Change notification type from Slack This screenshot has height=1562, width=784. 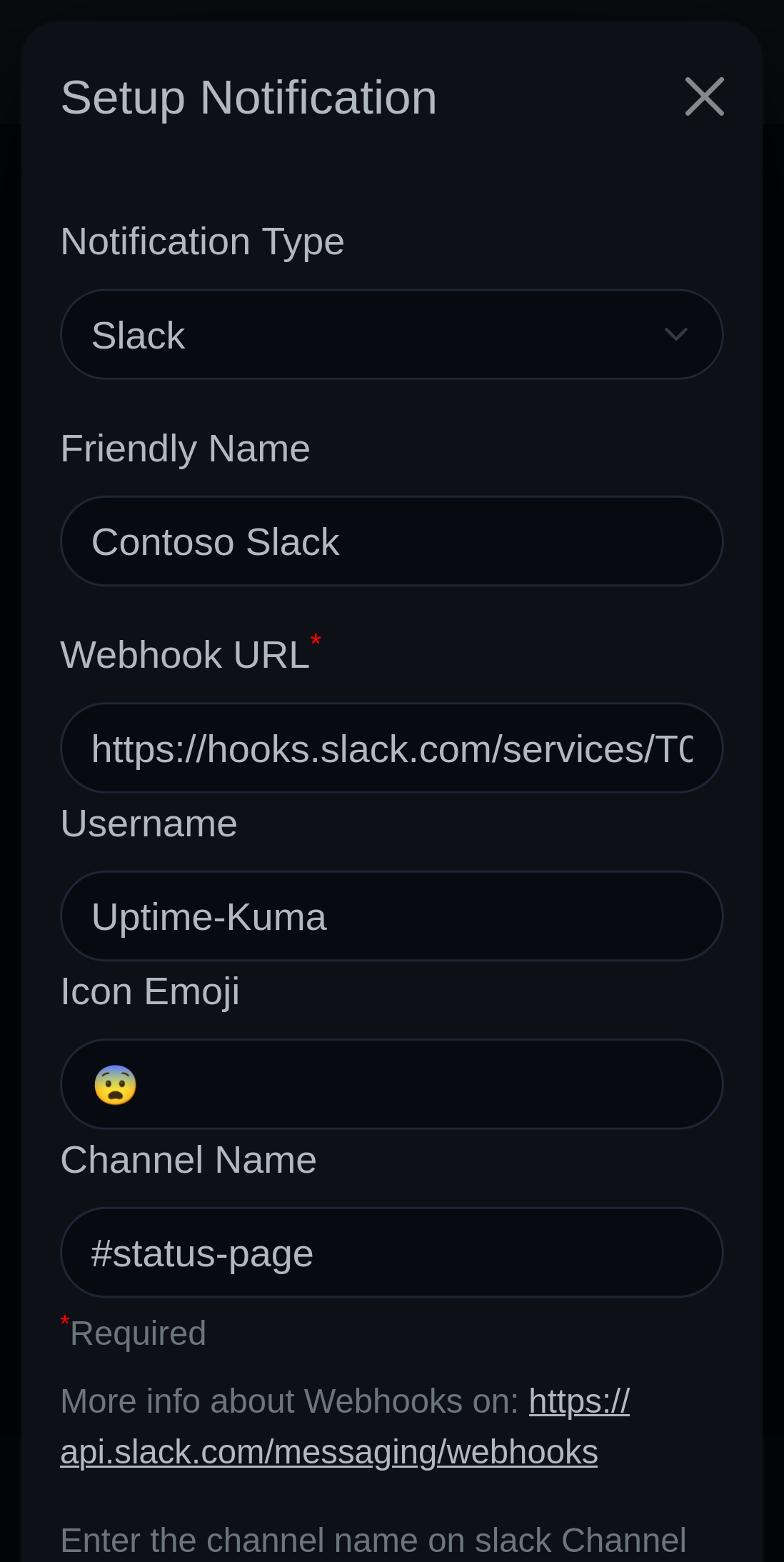pos(391,334)
